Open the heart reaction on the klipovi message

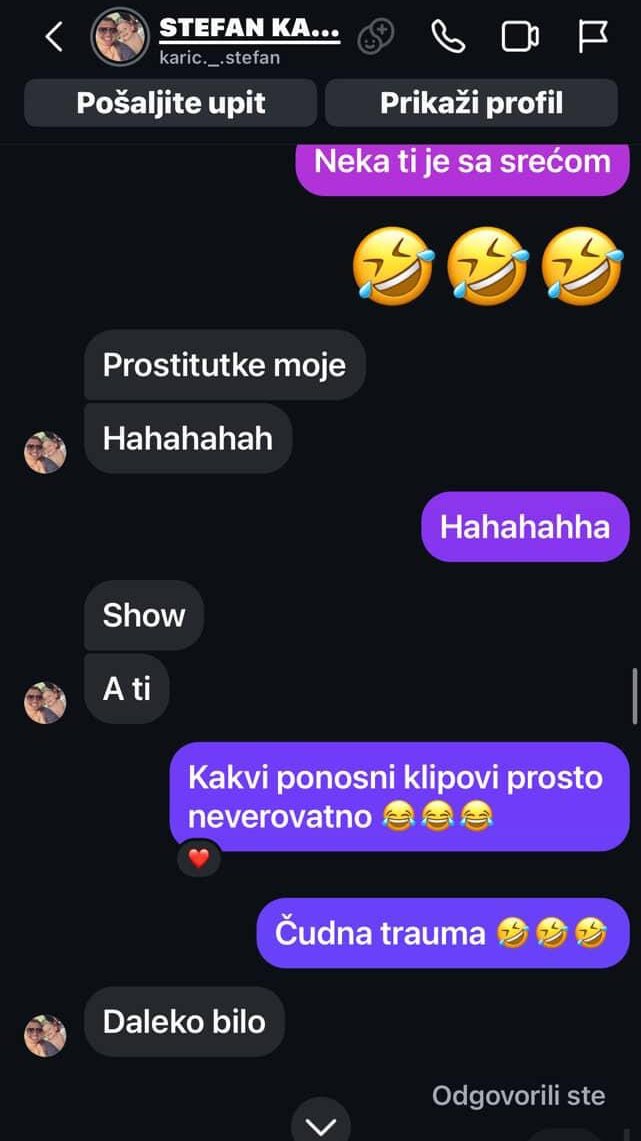pyautogui.click(x=199, y=858)
